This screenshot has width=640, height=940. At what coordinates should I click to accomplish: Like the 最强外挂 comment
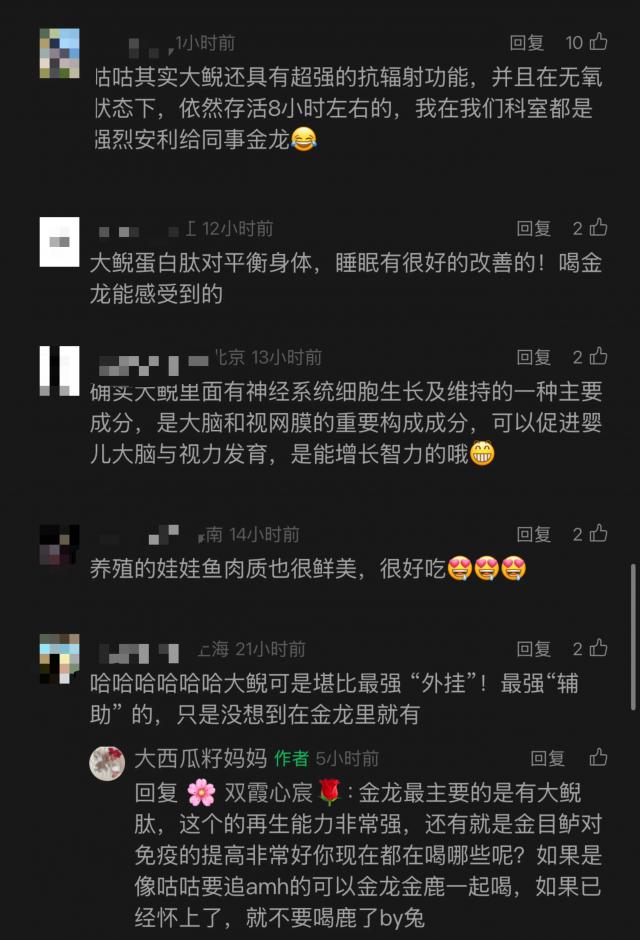598,649
